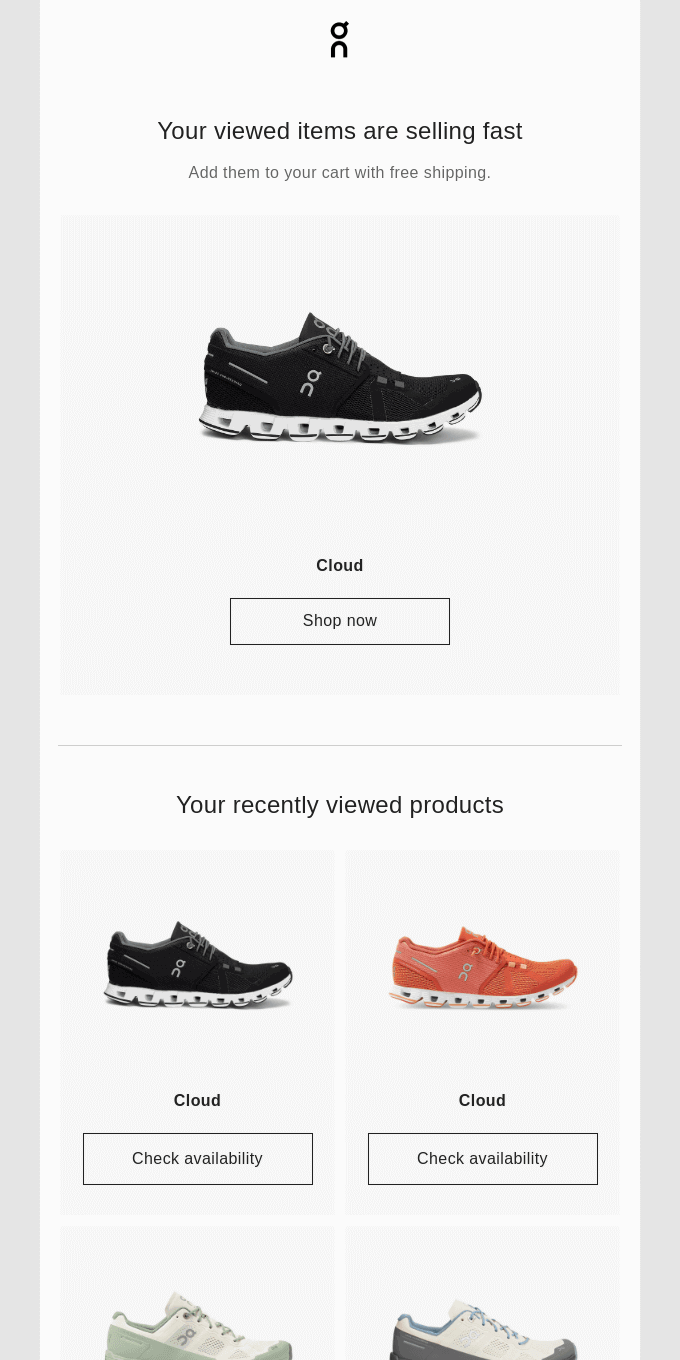Screen dimensions: 680x1360
Task: Check availability of the black Cloud shoe
Action: (x=198, y=1159)
